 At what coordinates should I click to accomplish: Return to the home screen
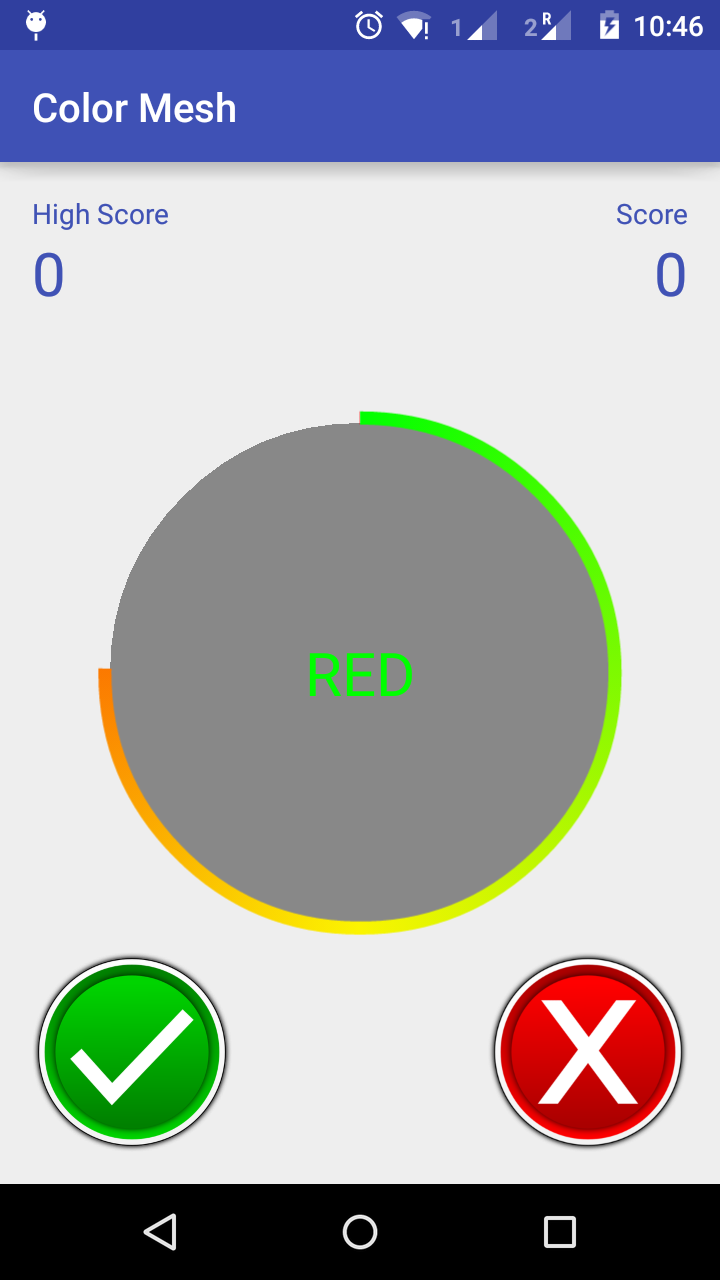360,1232
